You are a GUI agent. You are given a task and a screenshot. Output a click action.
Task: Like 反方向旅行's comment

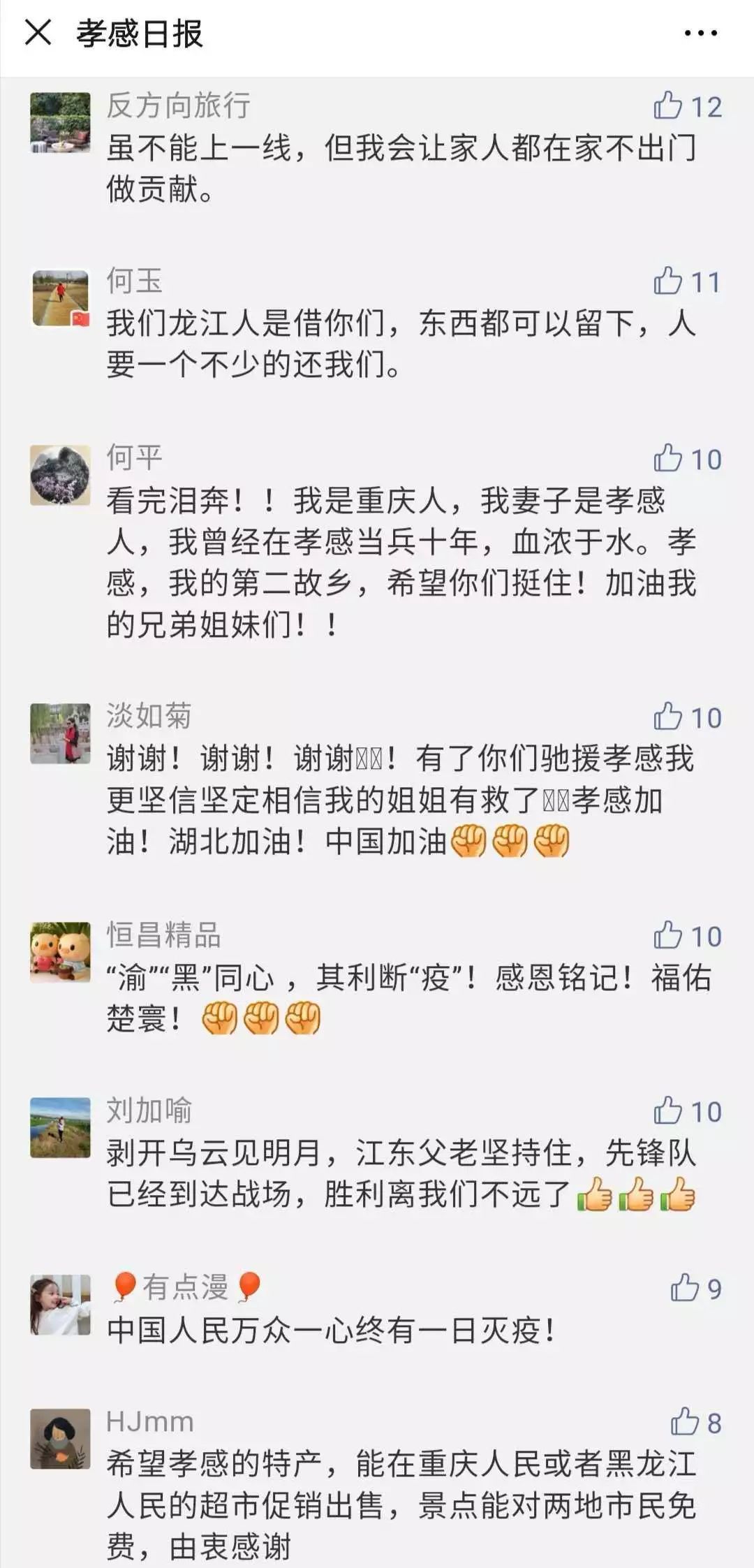coord(668,106)
